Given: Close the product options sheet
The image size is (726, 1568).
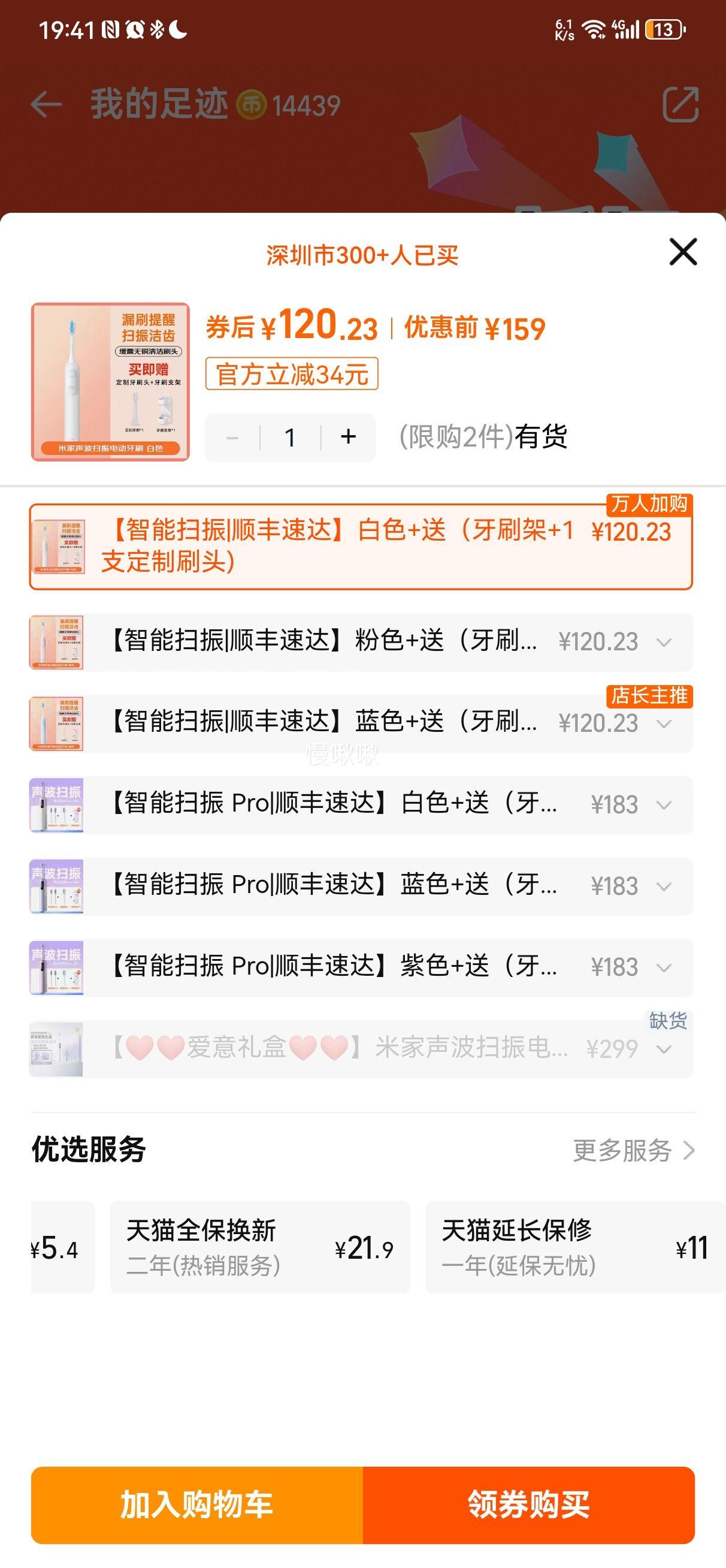Looking at the screenshot, I should (683, 252).
